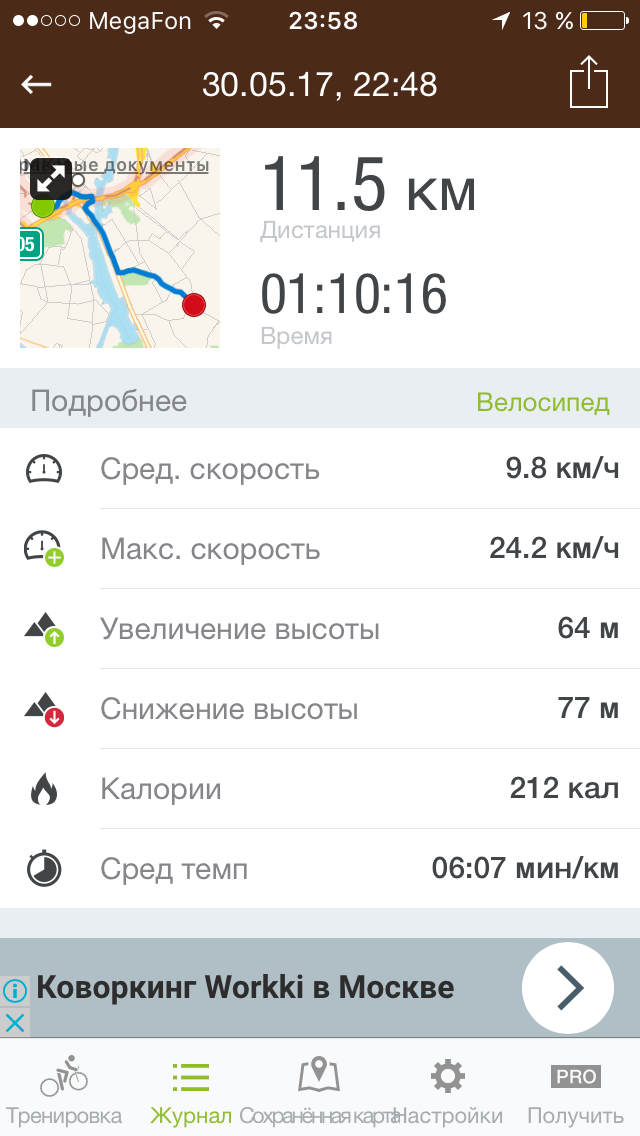The image size is (640, 1136).
Task: Expand the route map to fullscreen
Action: tap(49, 179)
